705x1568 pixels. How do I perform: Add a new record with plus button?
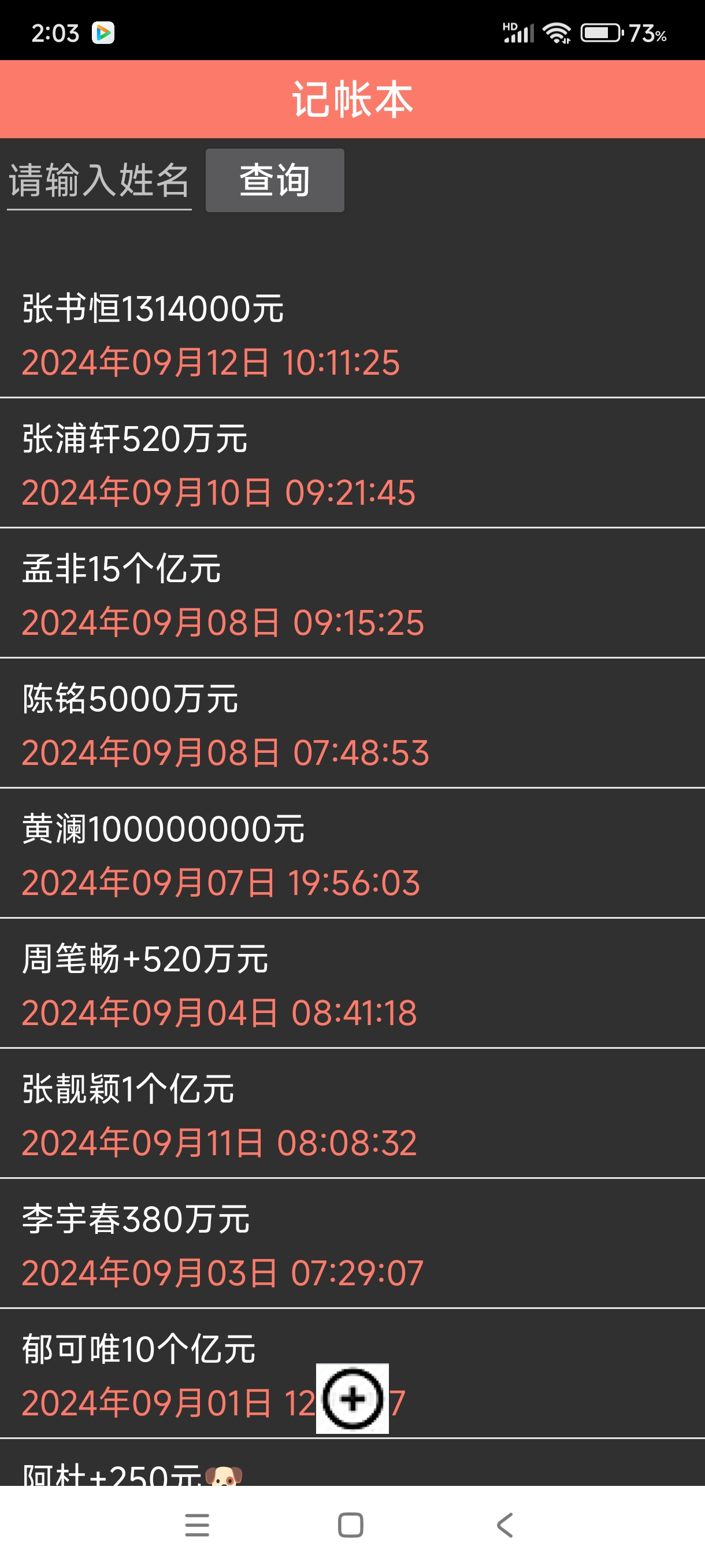352,1398
